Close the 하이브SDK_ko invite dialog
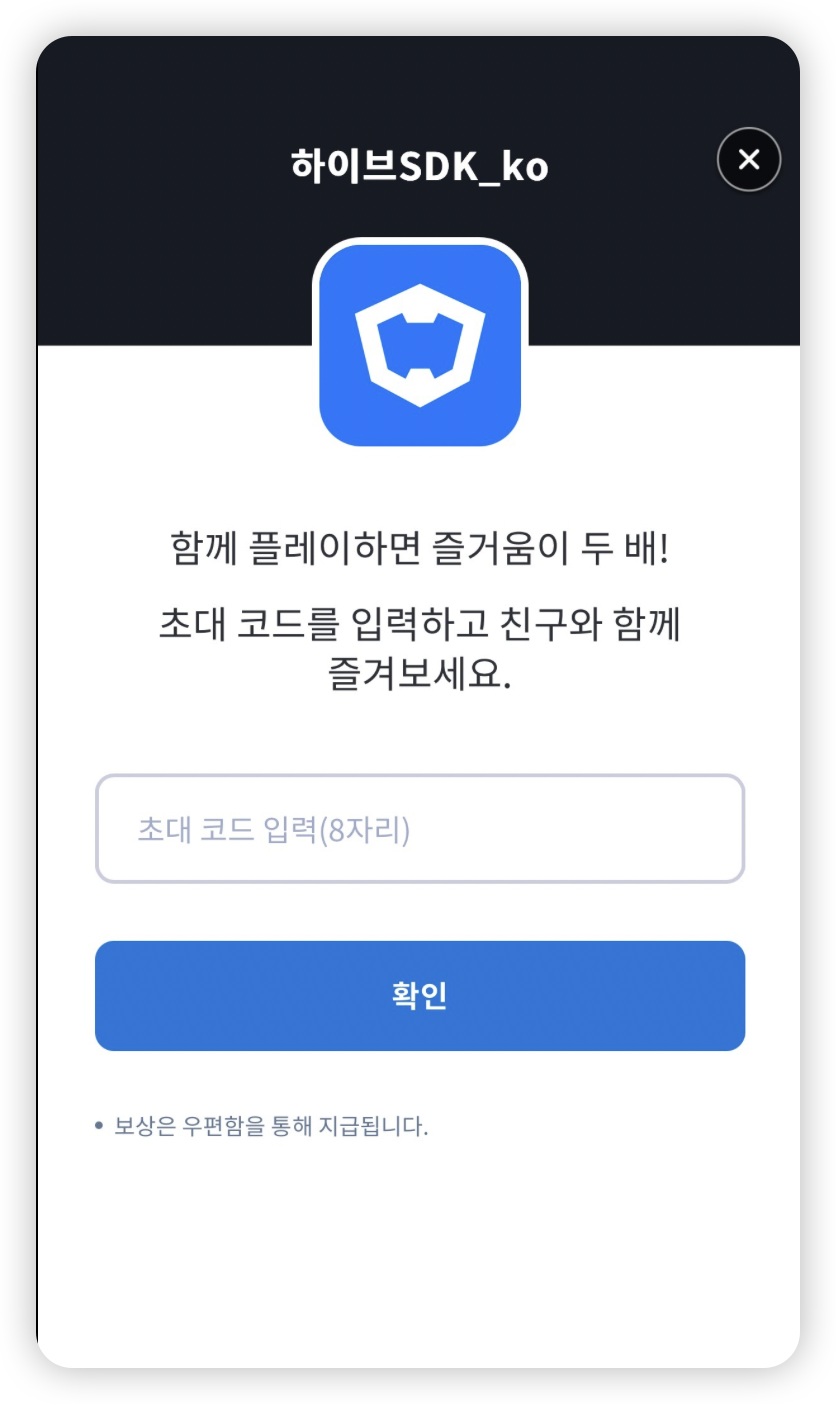This screenshot has width=836, height=1404. (749, 160)
